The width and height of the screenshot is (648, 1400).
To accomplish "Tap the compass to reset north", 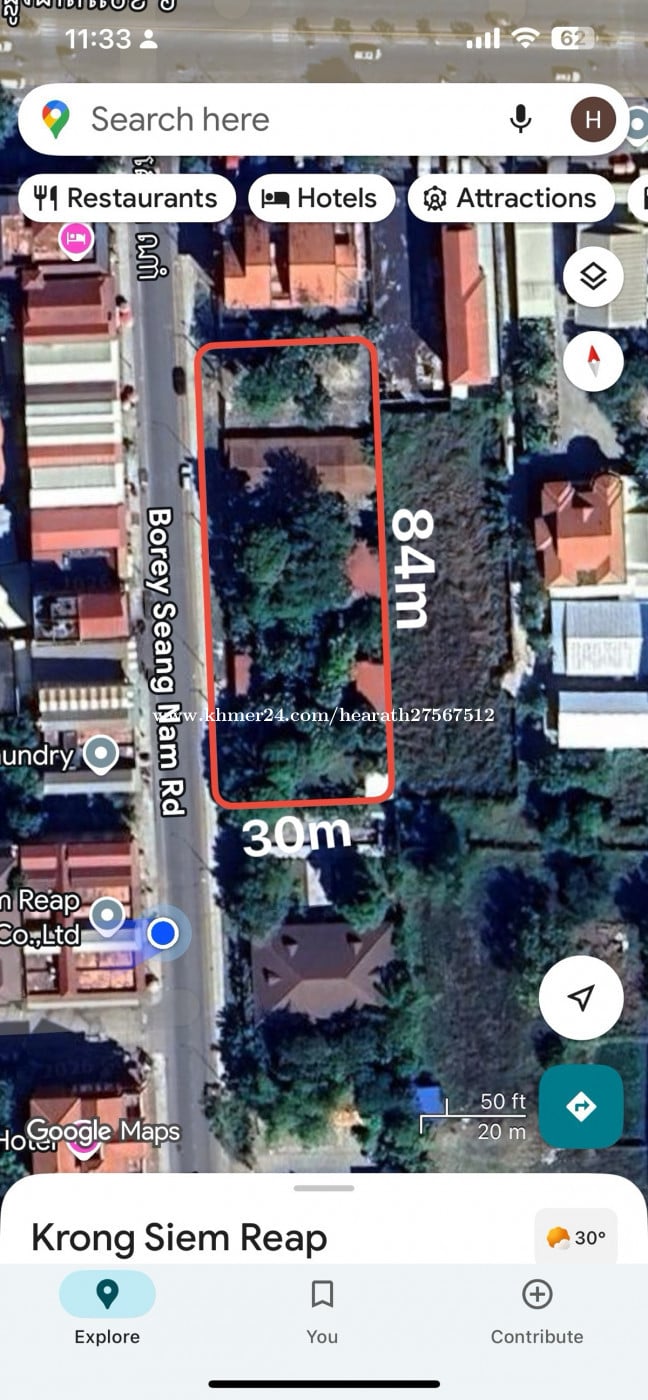I will coord(593,359).
